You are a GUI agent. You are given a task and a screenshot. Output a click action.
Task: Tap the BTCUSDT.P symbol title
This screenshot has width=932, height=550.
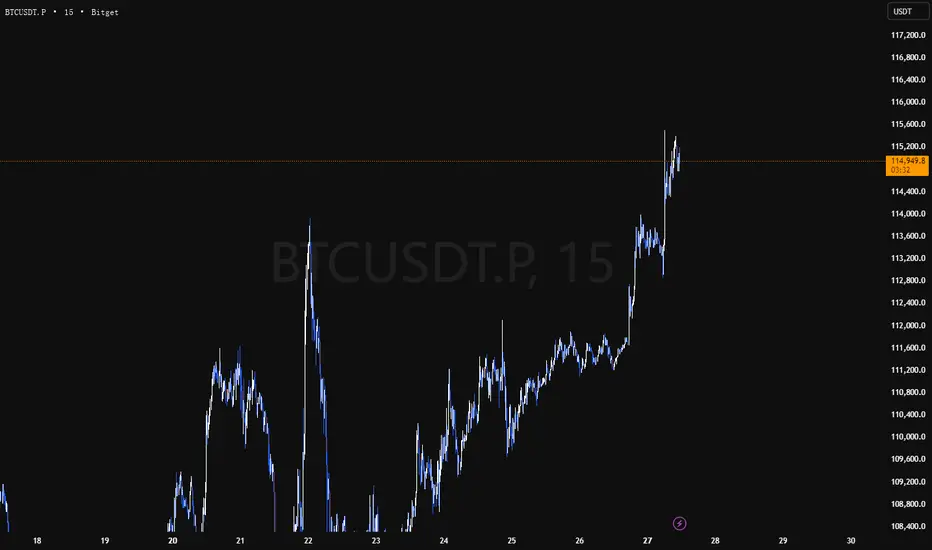click(x=26, y=12)
